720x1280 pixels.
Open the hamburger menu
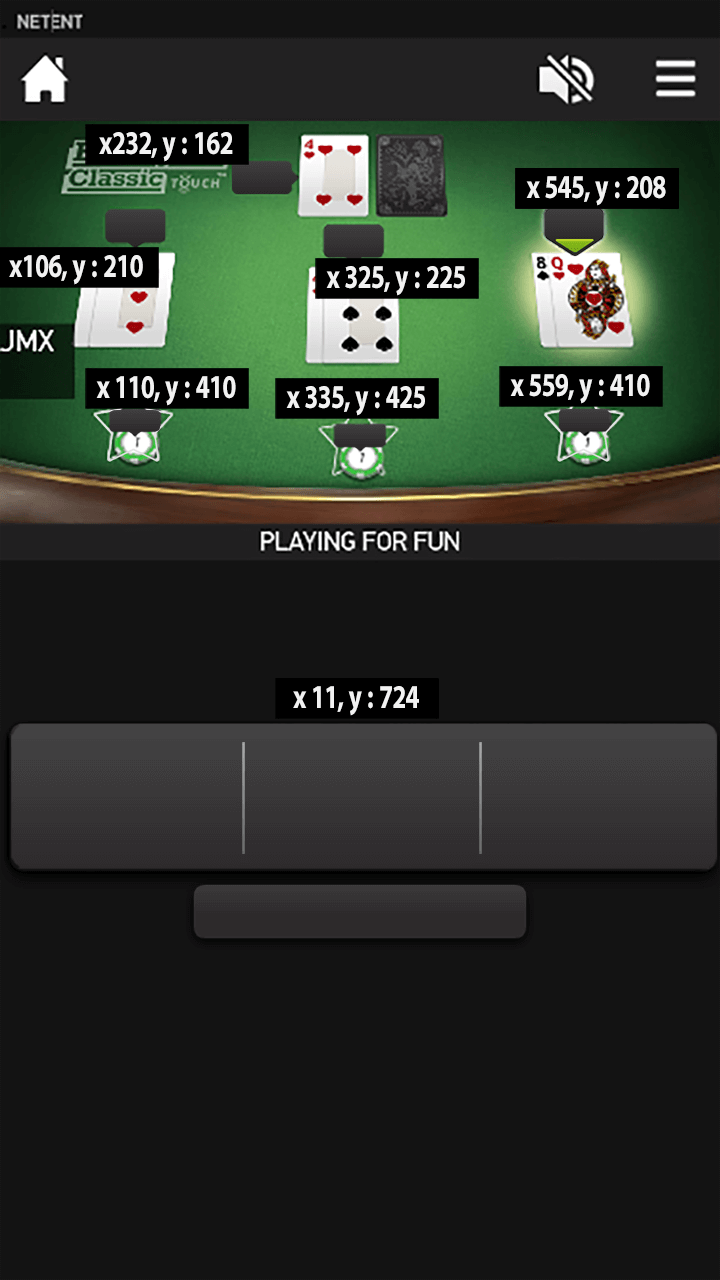coord(675,79)
